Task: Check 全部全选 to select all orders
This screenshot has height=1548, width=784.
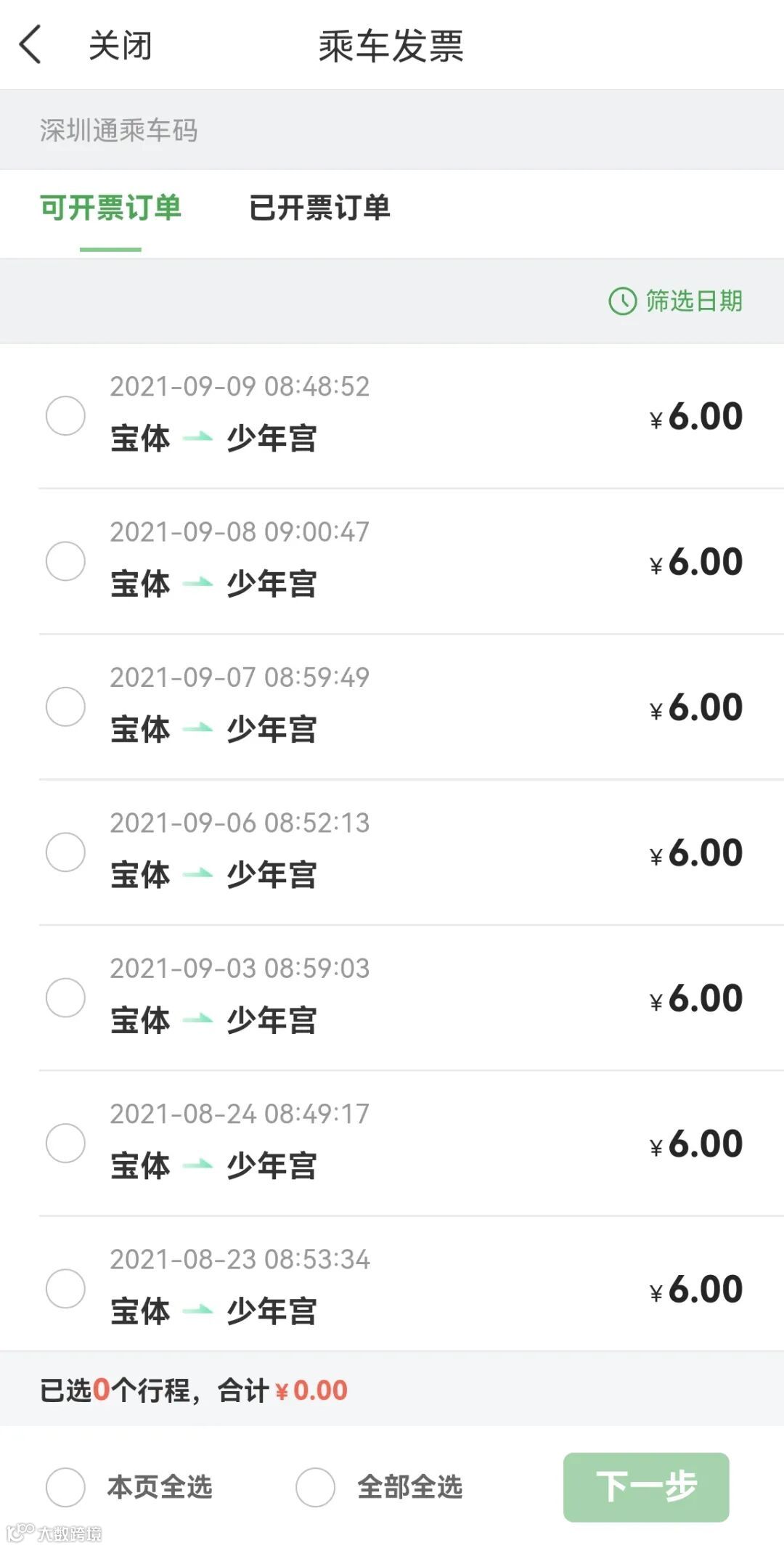Action: (316, 1486)
